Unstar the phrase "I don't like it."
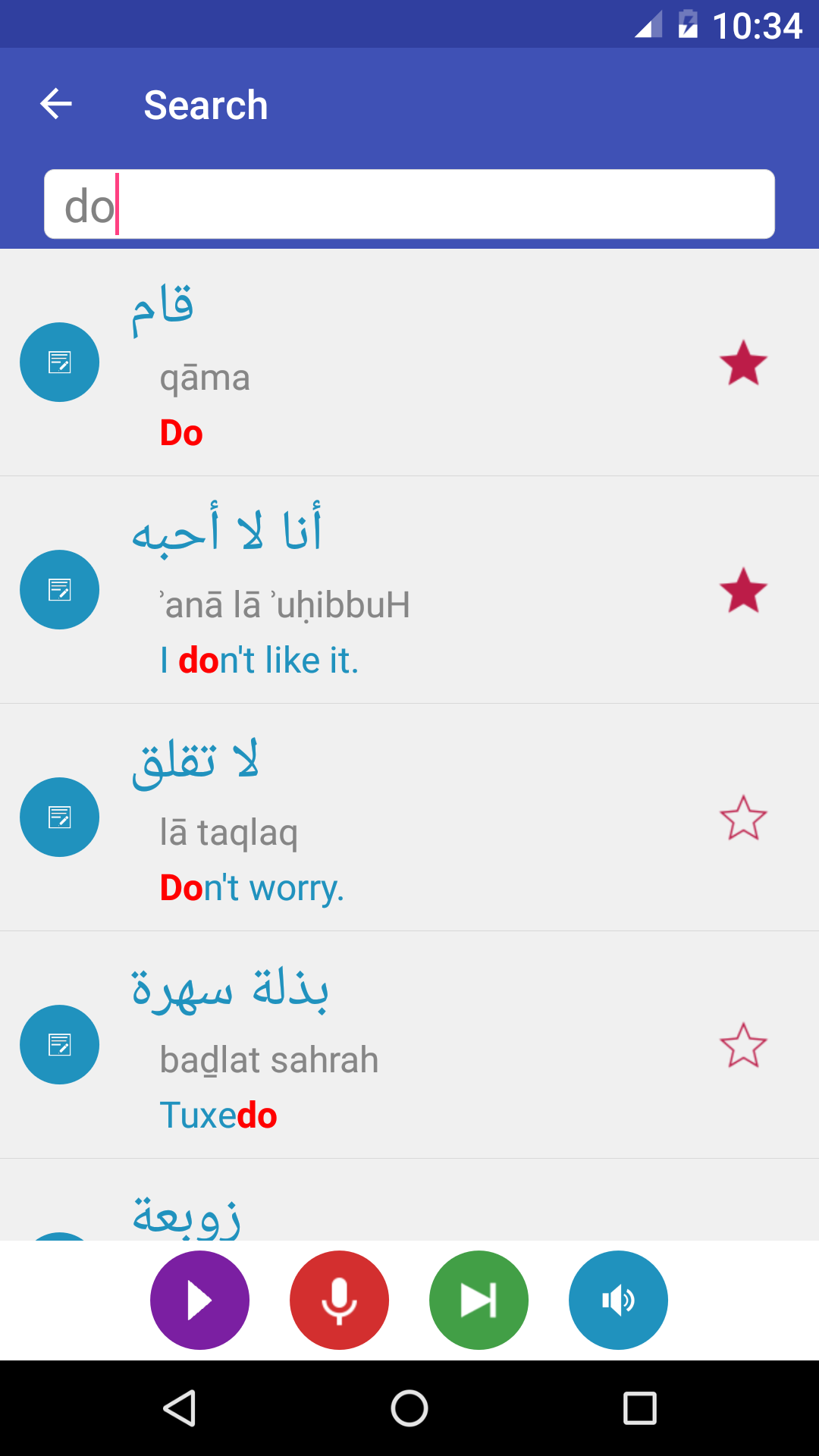Screen dimensions: 819x1456 click(x=743, y=590)
